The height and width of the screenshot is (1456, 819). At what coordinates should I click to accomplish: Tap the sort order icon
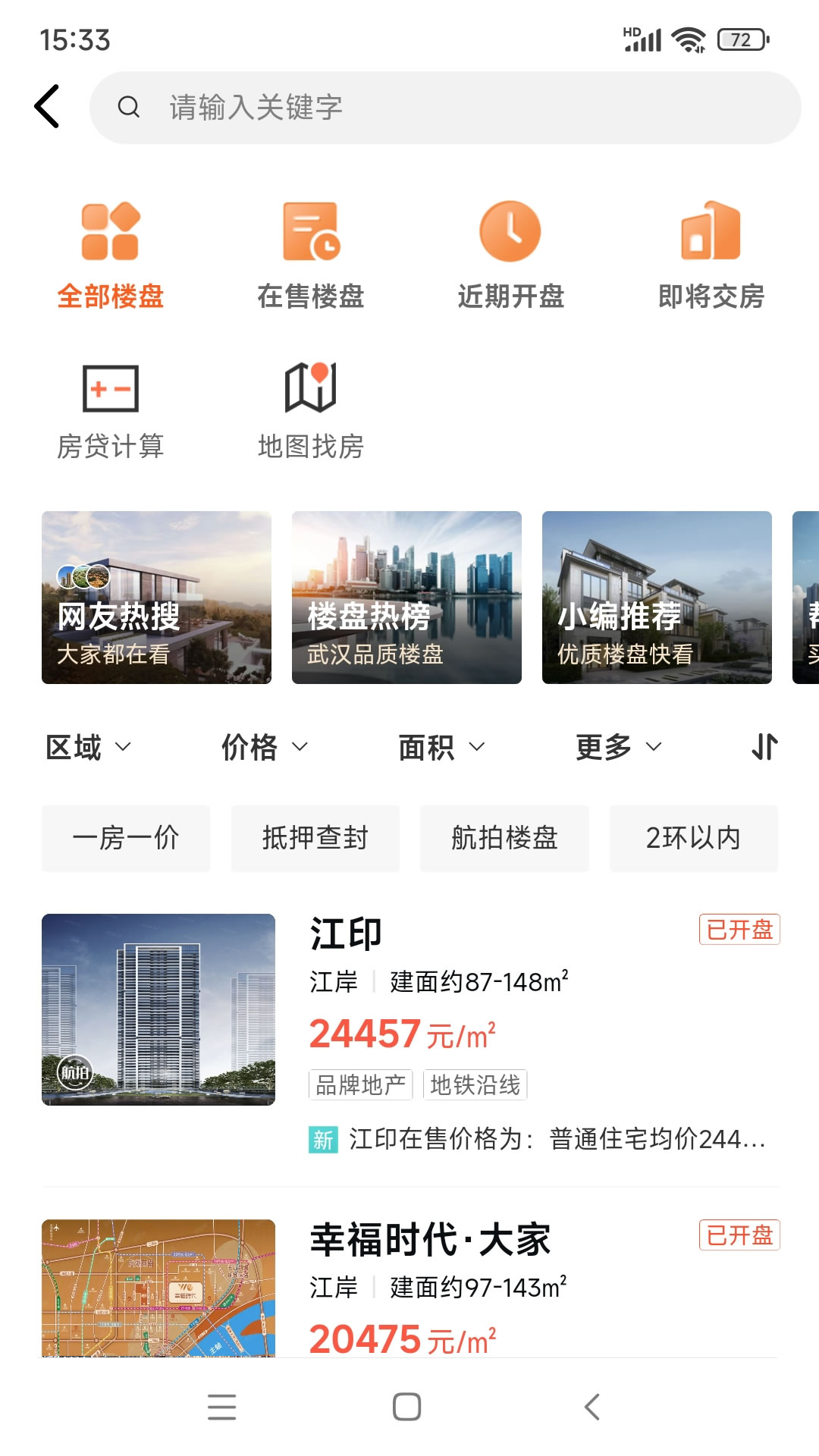tap(764, 747)
